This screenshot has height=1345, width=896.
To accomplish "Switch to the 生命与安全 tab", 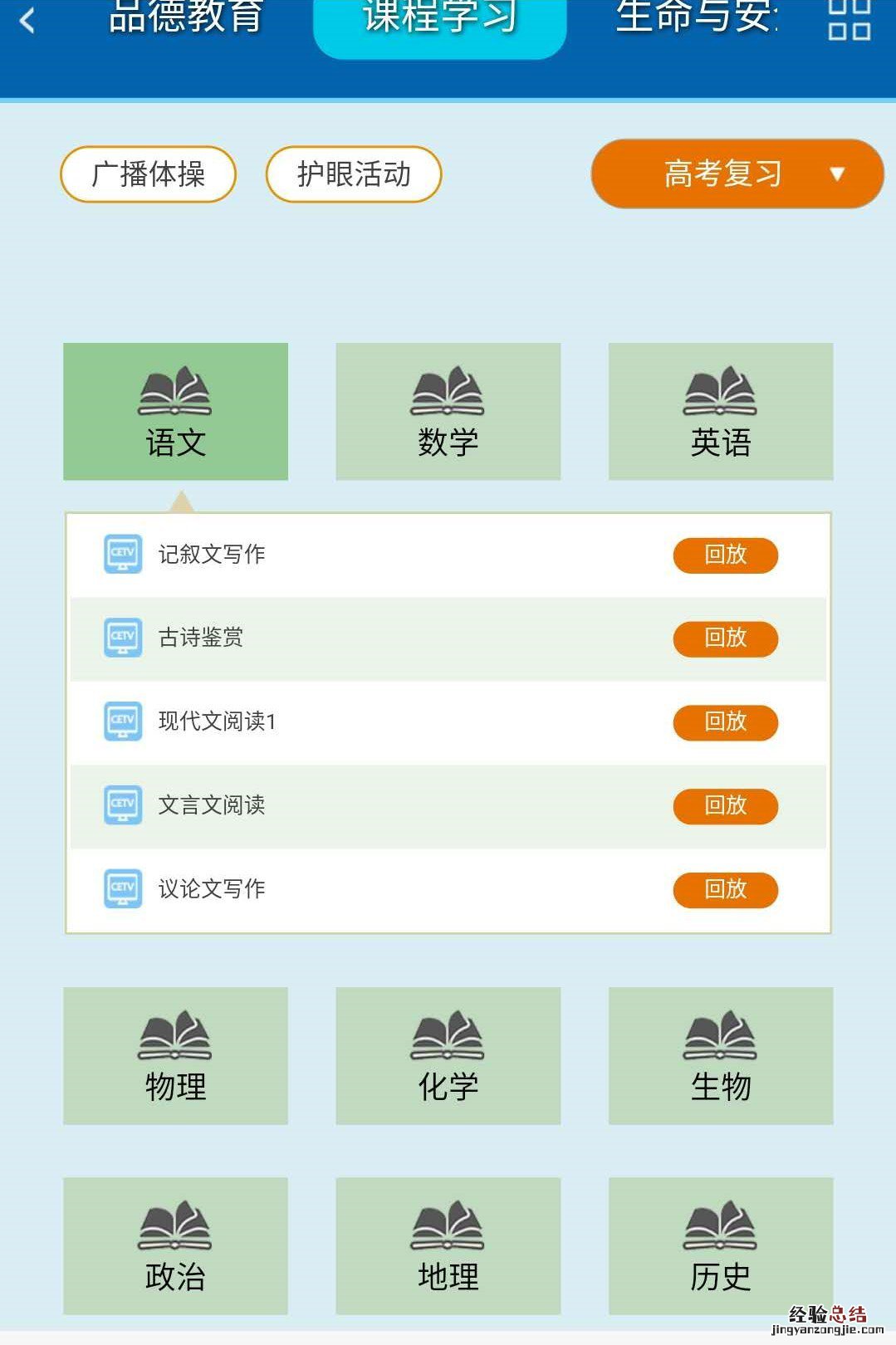I will (696, 18).
